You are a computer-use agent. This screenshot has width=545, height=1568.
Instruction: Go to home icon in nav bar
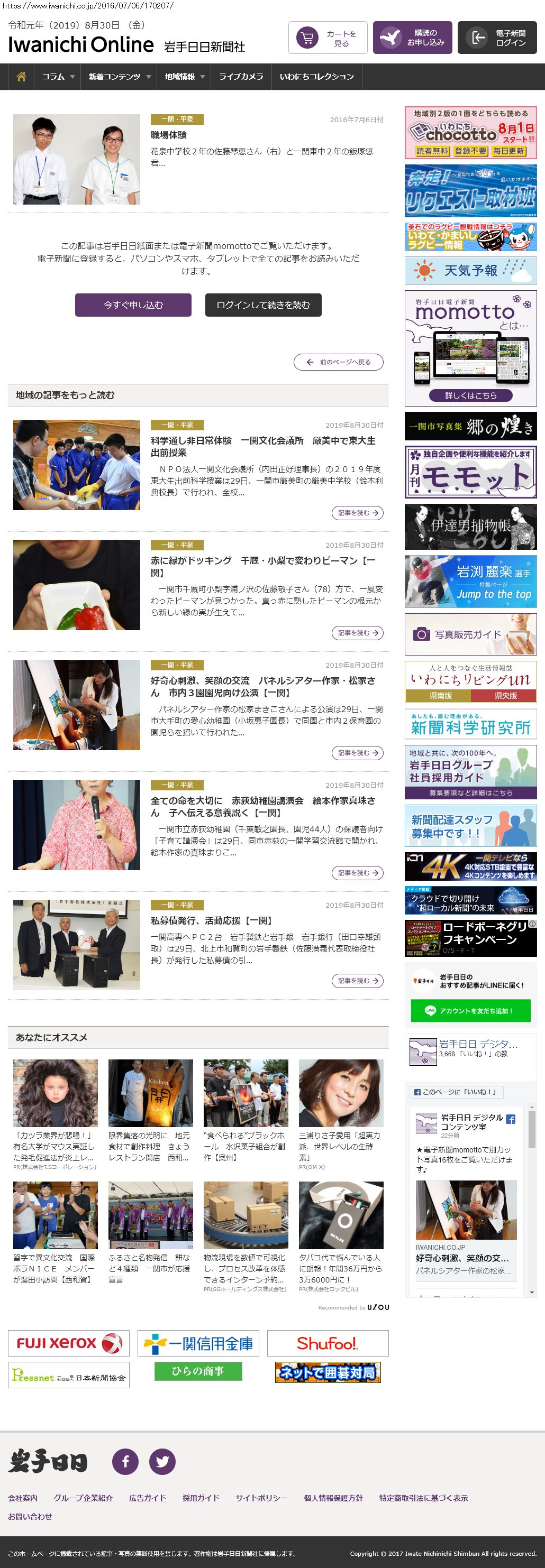coord(21,77)
